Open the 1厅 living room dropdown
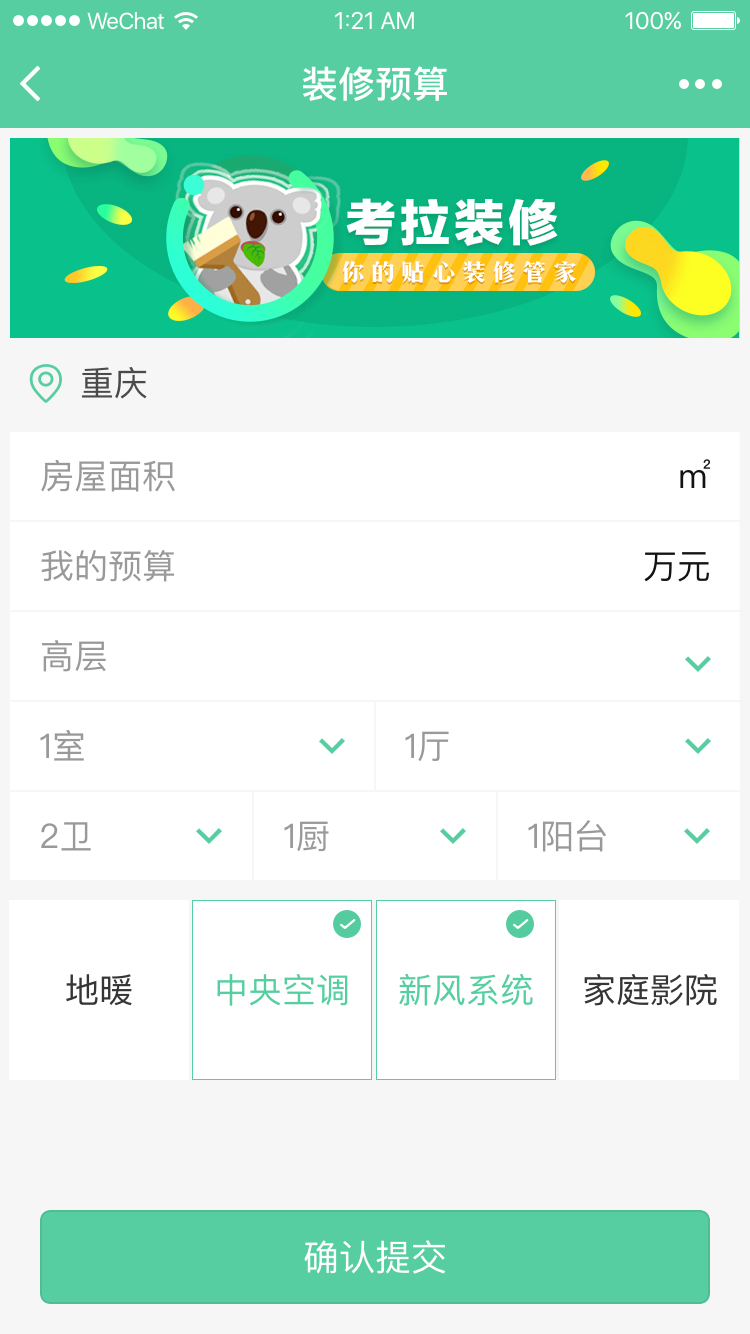750x1334 pixels. tap(557, 746)
